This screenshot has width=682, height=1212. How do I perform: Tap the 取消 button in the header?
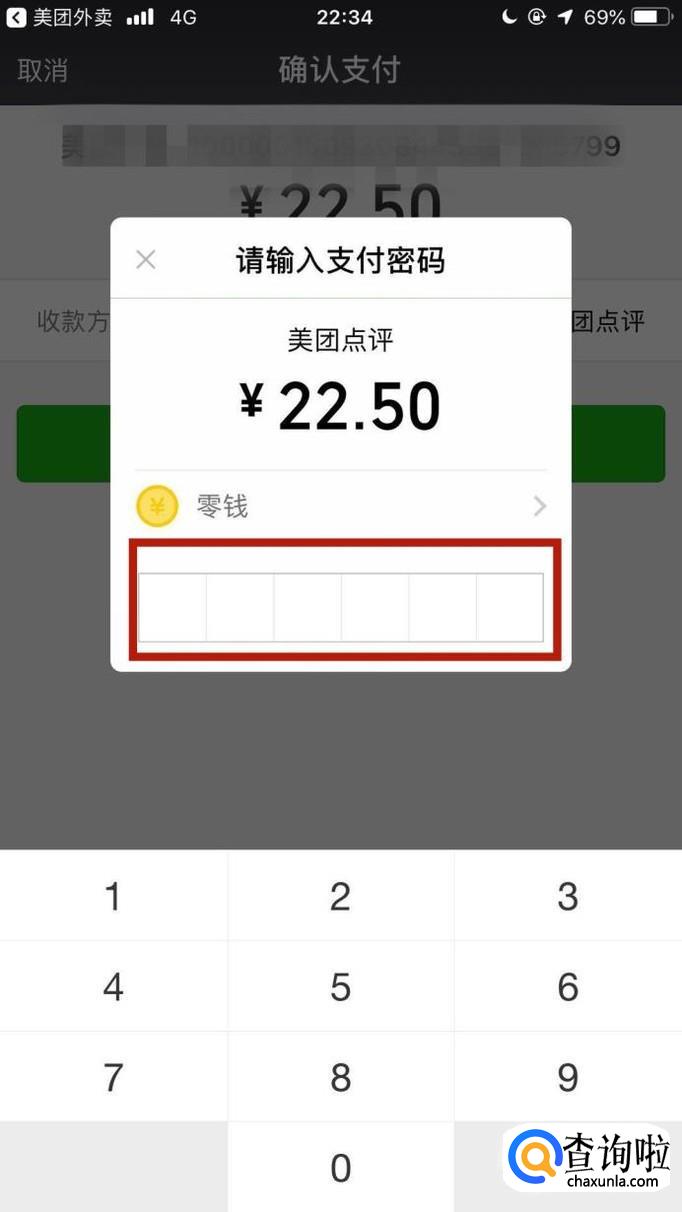click(x=43, y=71)
